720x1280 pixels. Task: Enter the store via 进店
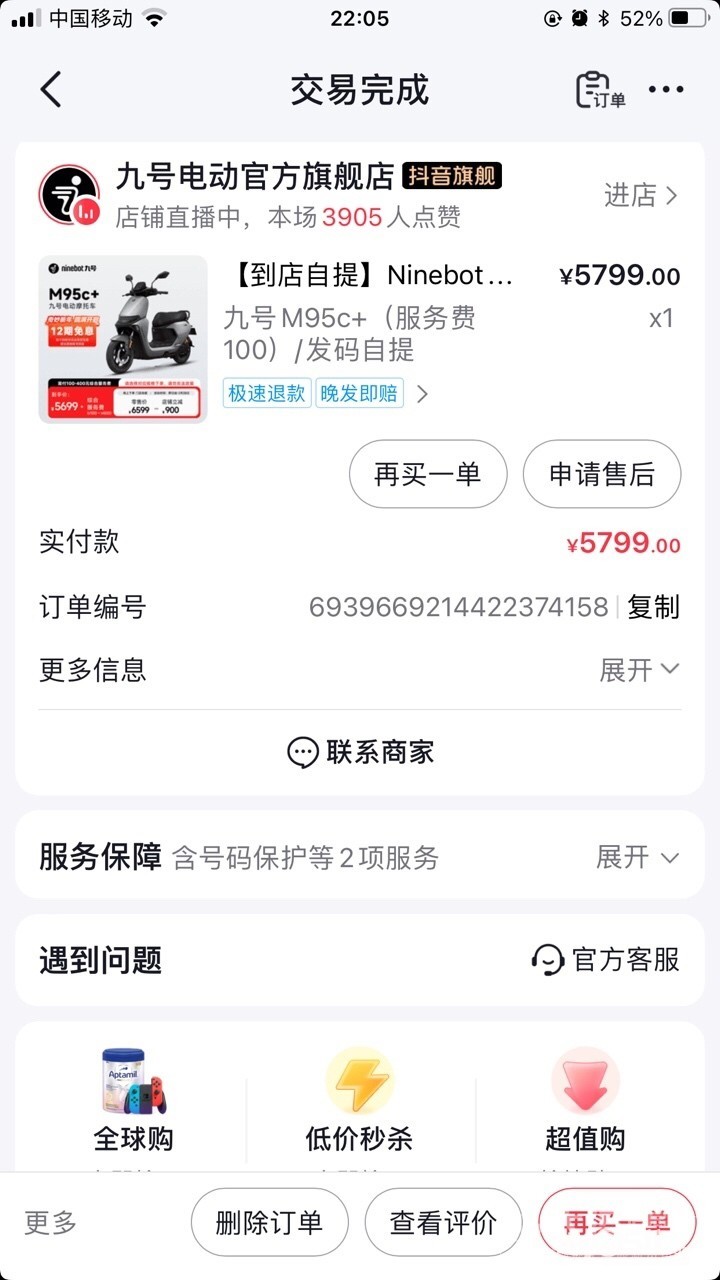(641, 195)
